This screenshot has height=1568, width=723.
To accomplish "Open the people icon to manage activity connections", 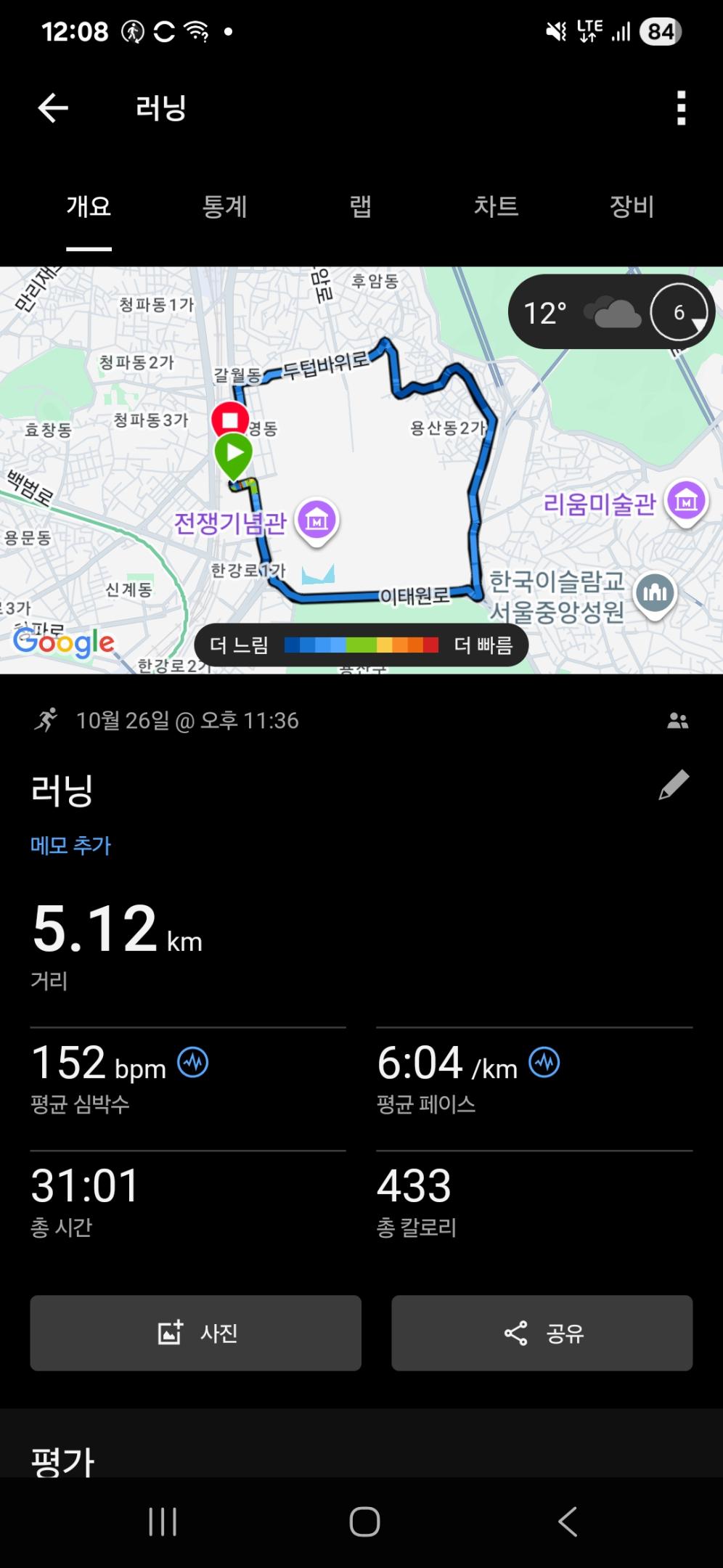I will click(x=677, y=721).
